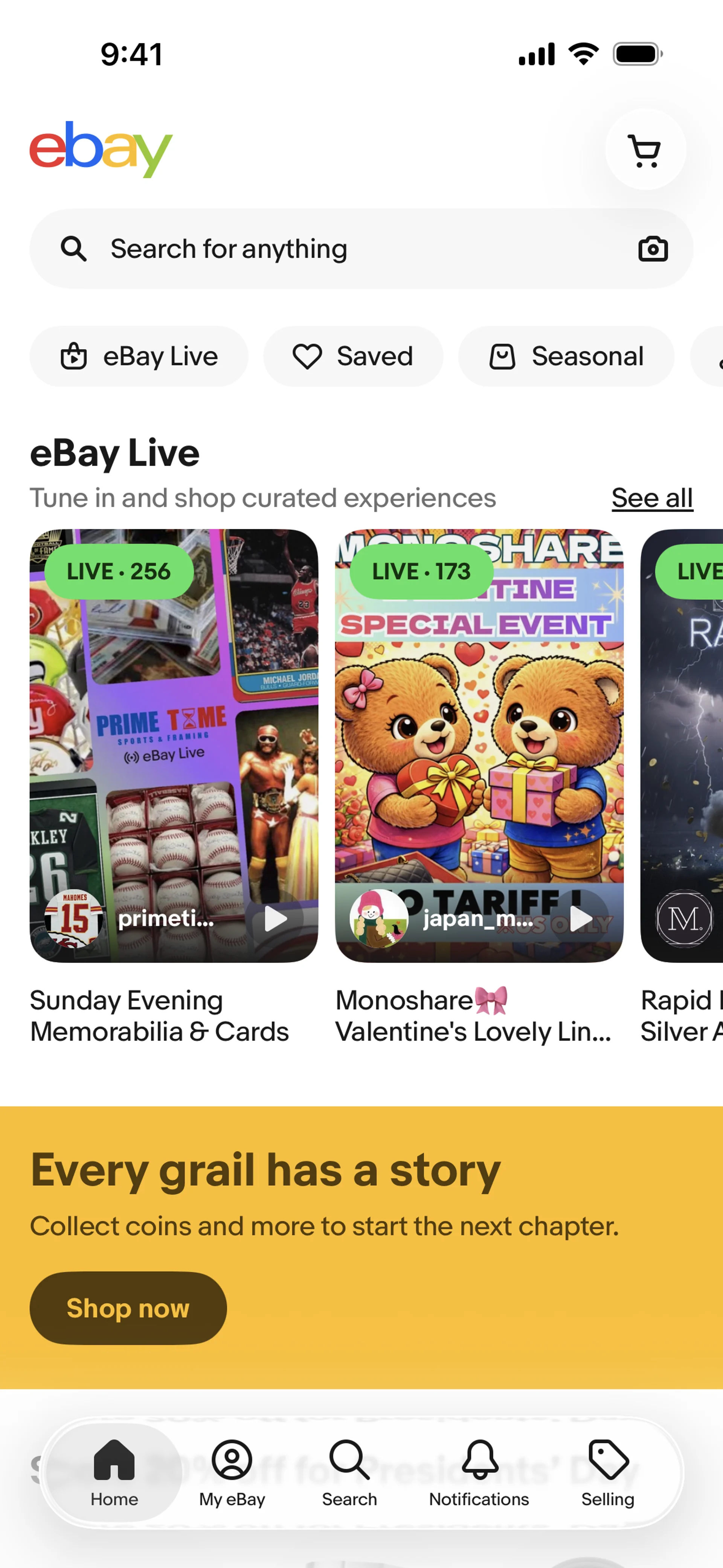Viewport: 723px width, 1568px height.
Task: Tap the Search for anything field
Action: (x=361, y=249)
